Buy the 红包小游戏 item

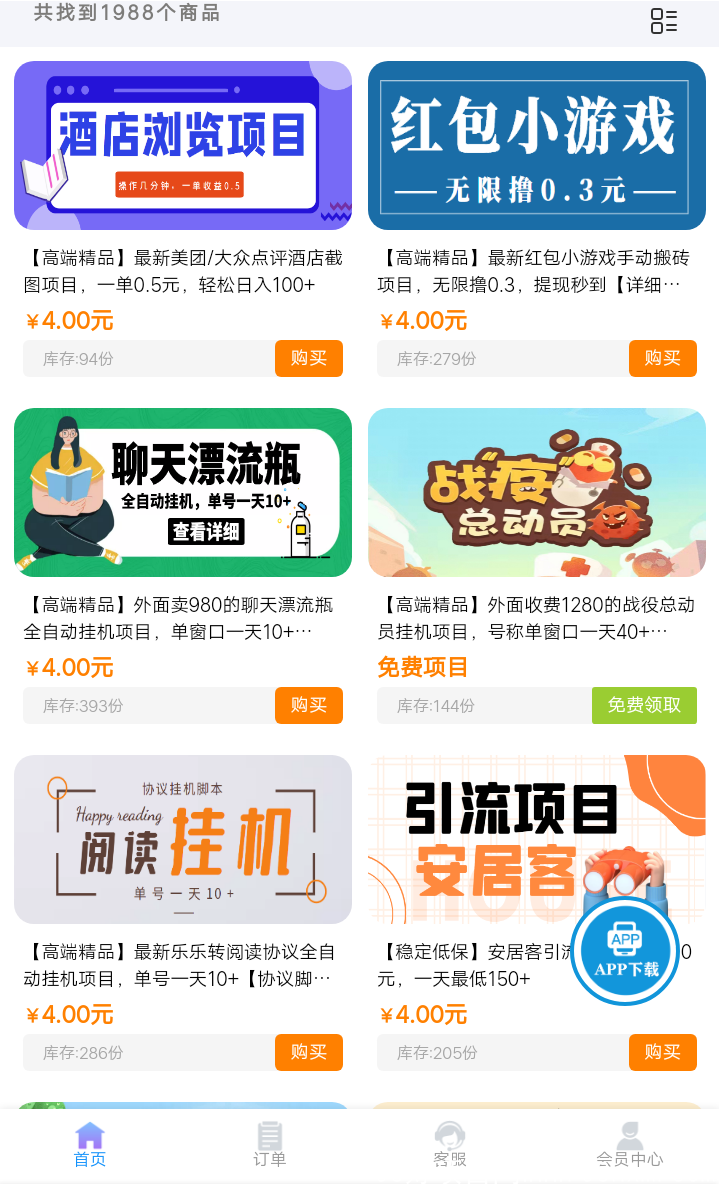662,358
